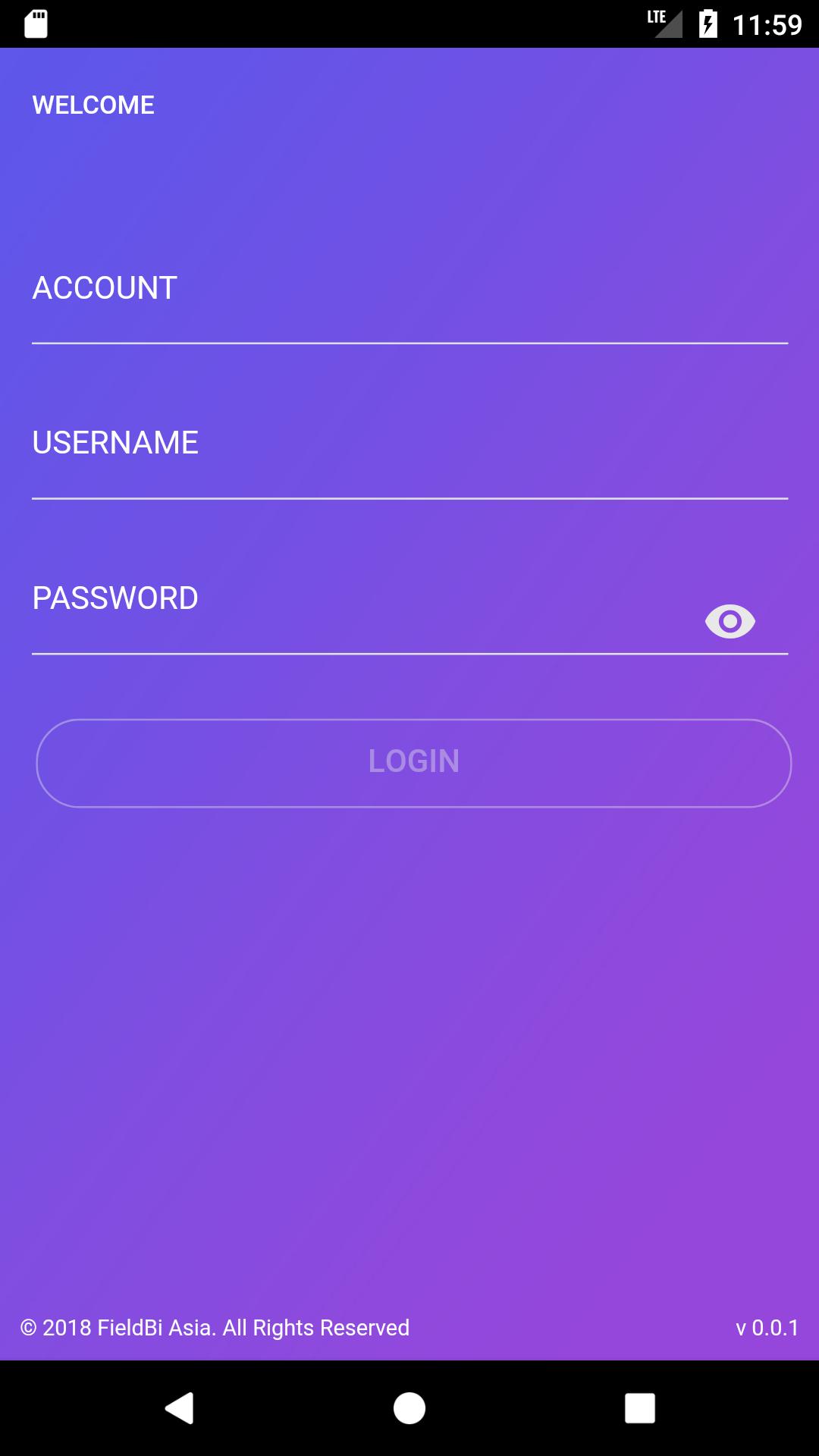Toggle password visibility with the eye icon

730,622
